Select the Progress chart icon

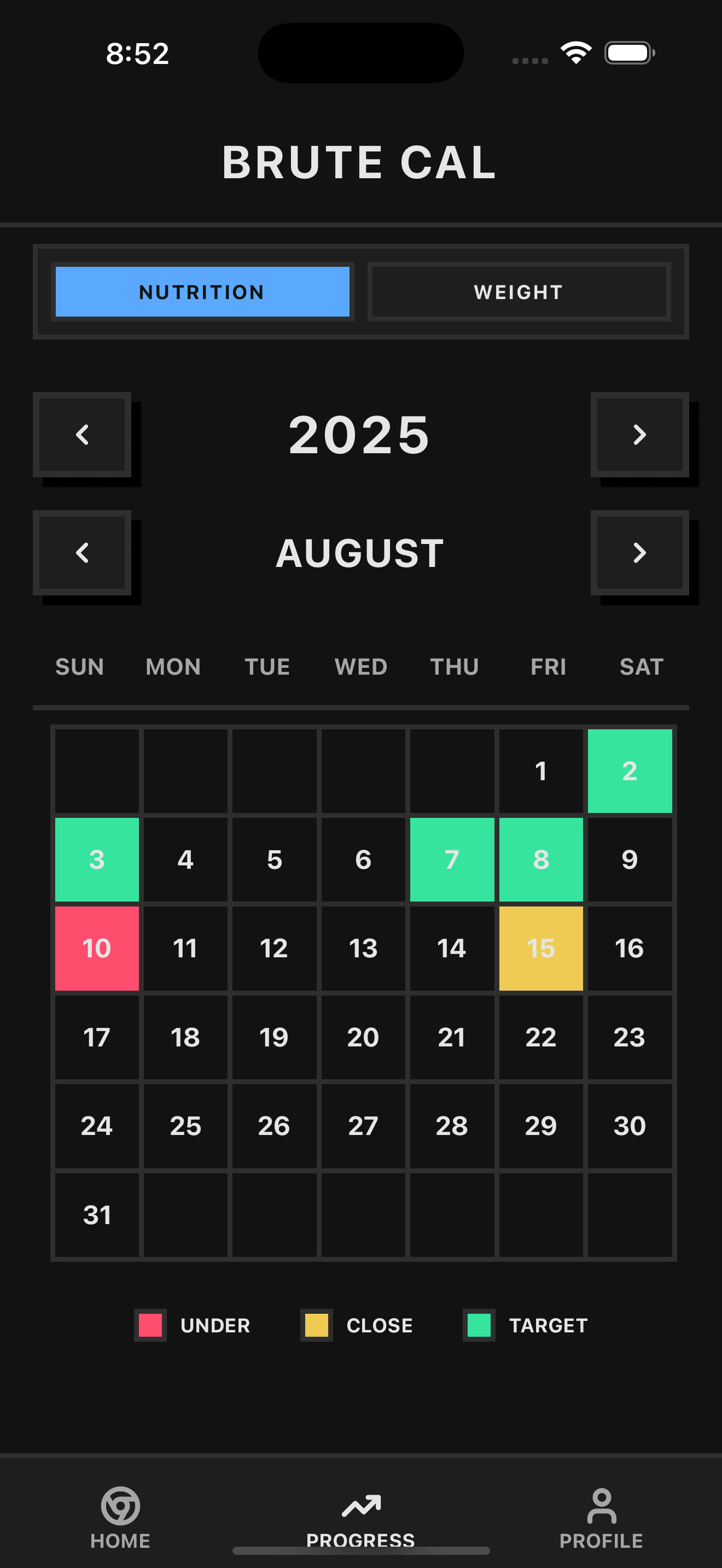(x=360, y=1503)
